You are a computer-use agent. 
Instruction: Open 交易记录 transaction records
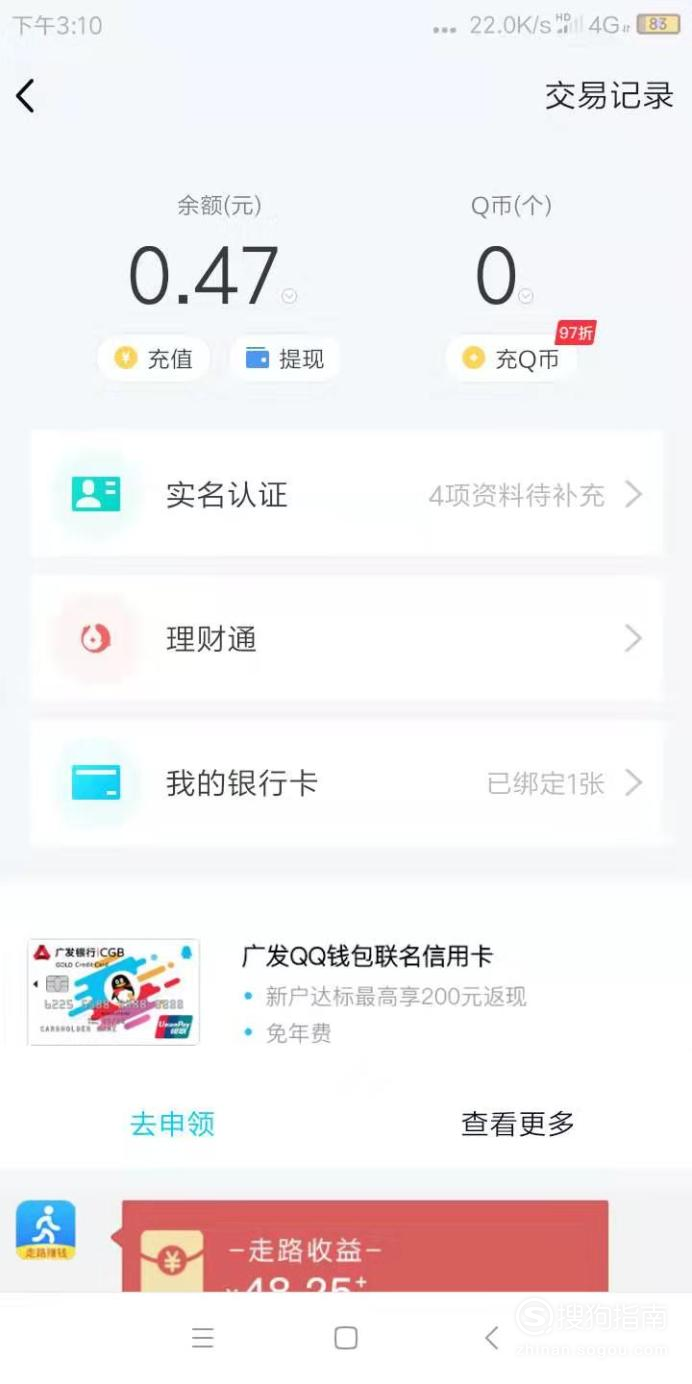(x=608, y=96)
